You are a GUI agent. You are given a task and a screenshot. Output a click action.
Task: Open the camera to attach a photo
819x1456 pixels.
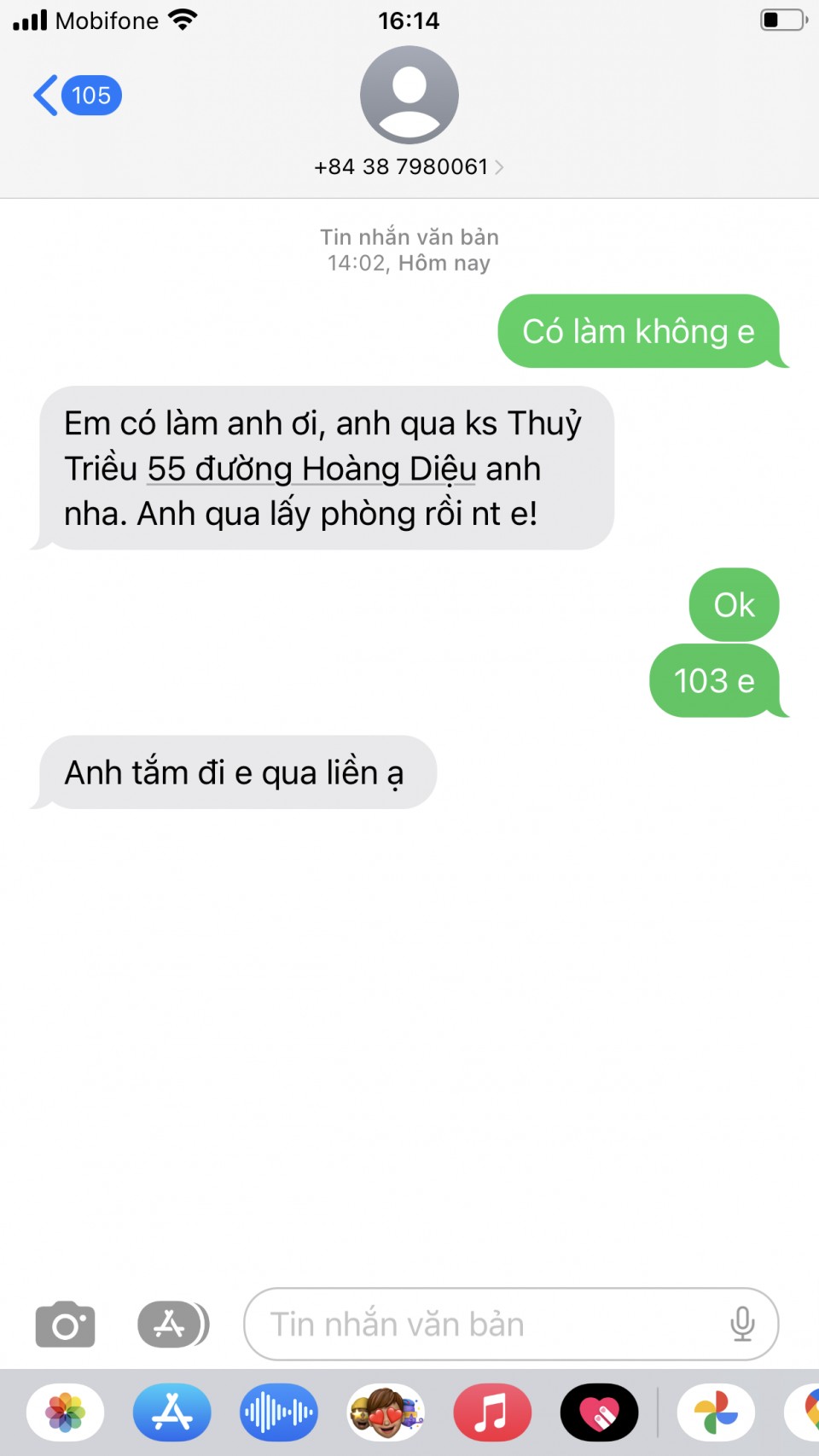point(66,1325)
